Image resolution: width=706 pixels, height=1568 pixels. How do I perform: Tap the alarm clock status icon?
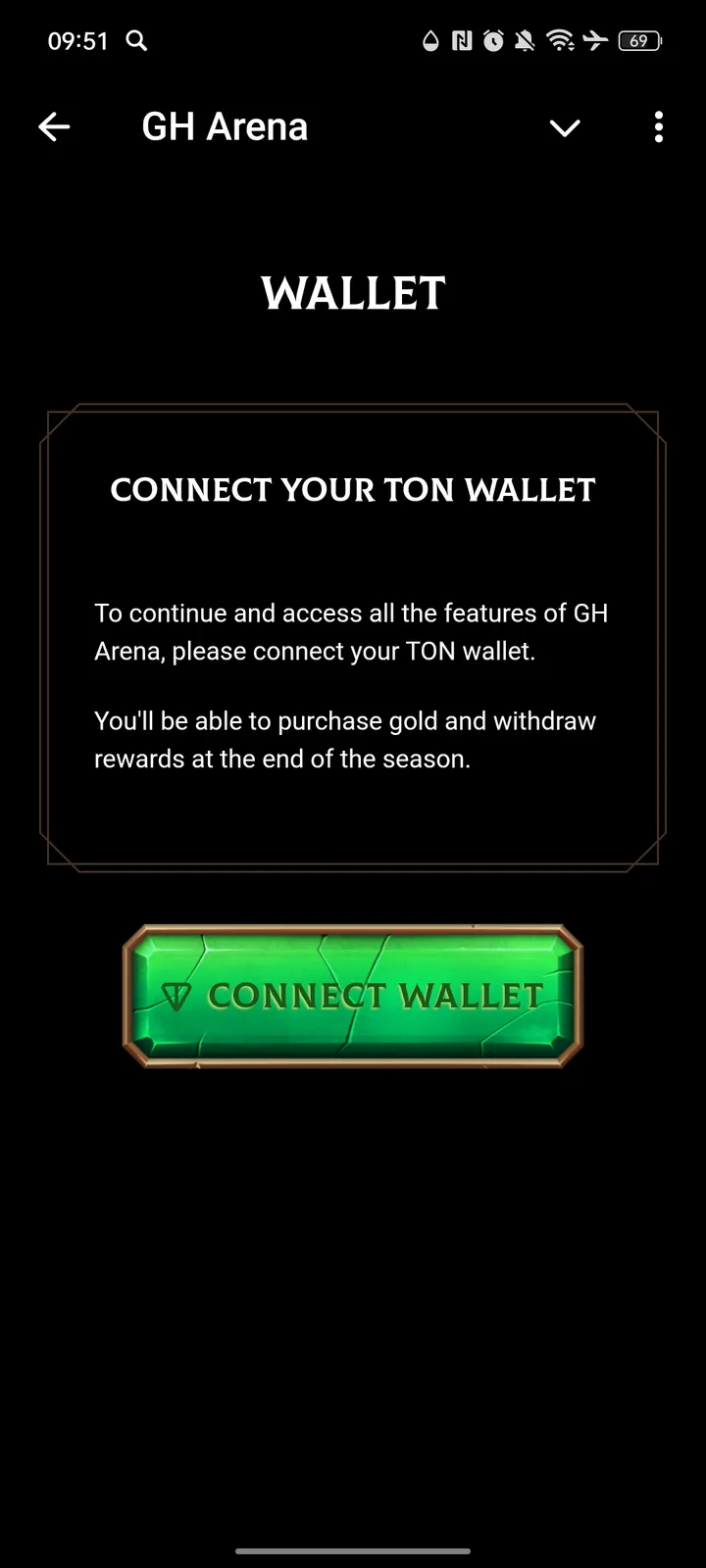(493, 40)
